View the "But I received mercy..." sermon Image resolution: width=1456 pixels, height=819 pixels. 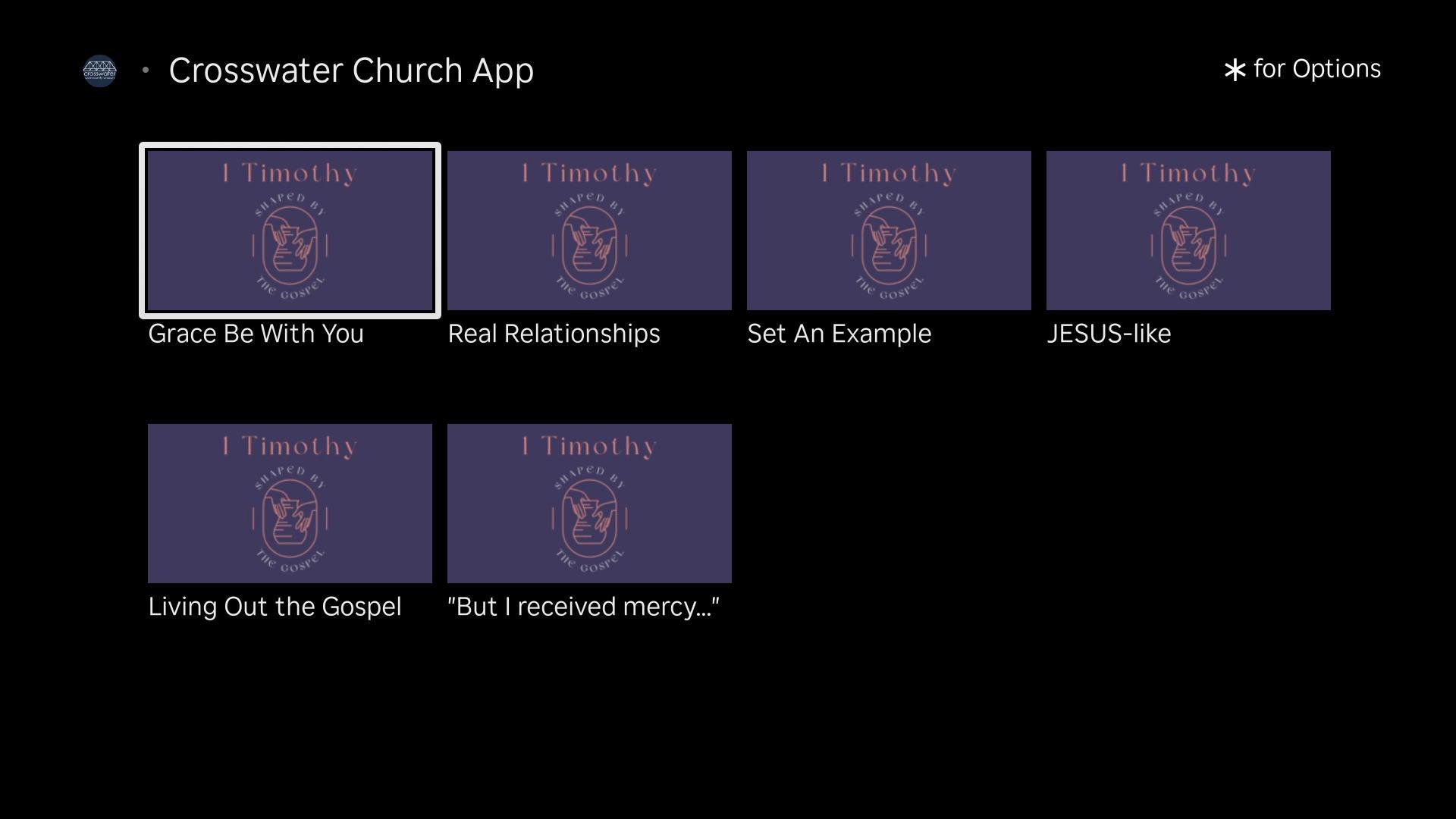(x=589, y=504)
